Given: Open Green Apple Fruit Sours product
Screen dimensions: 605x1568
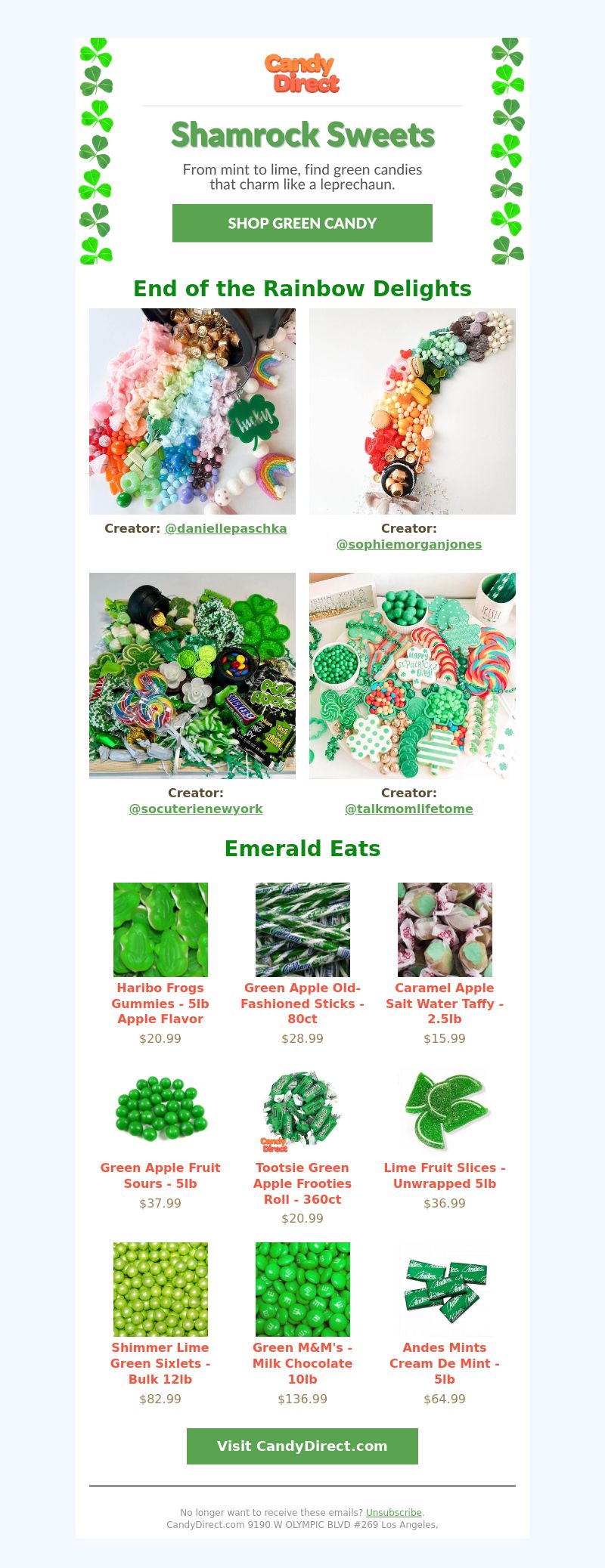Looking at the screenshot, I should (x=160, y=1175).
